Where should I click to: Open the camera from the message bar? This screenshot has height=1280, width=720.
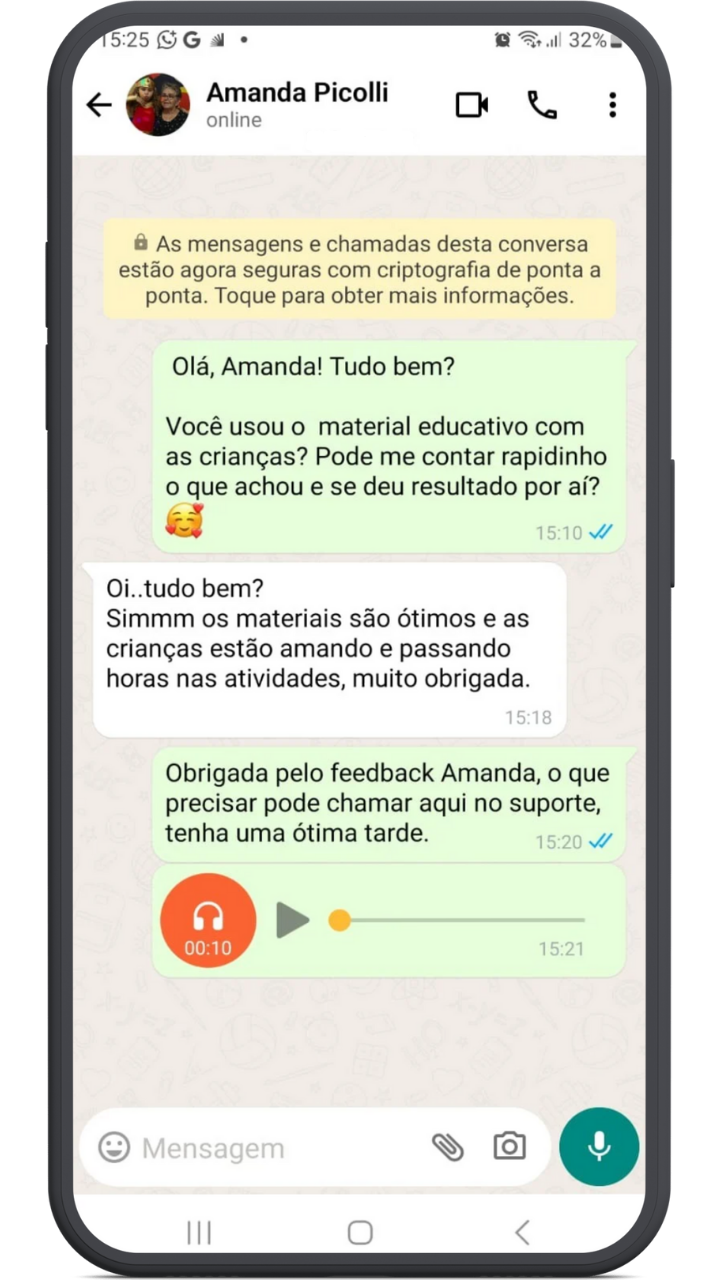[x=509, y=1147]
